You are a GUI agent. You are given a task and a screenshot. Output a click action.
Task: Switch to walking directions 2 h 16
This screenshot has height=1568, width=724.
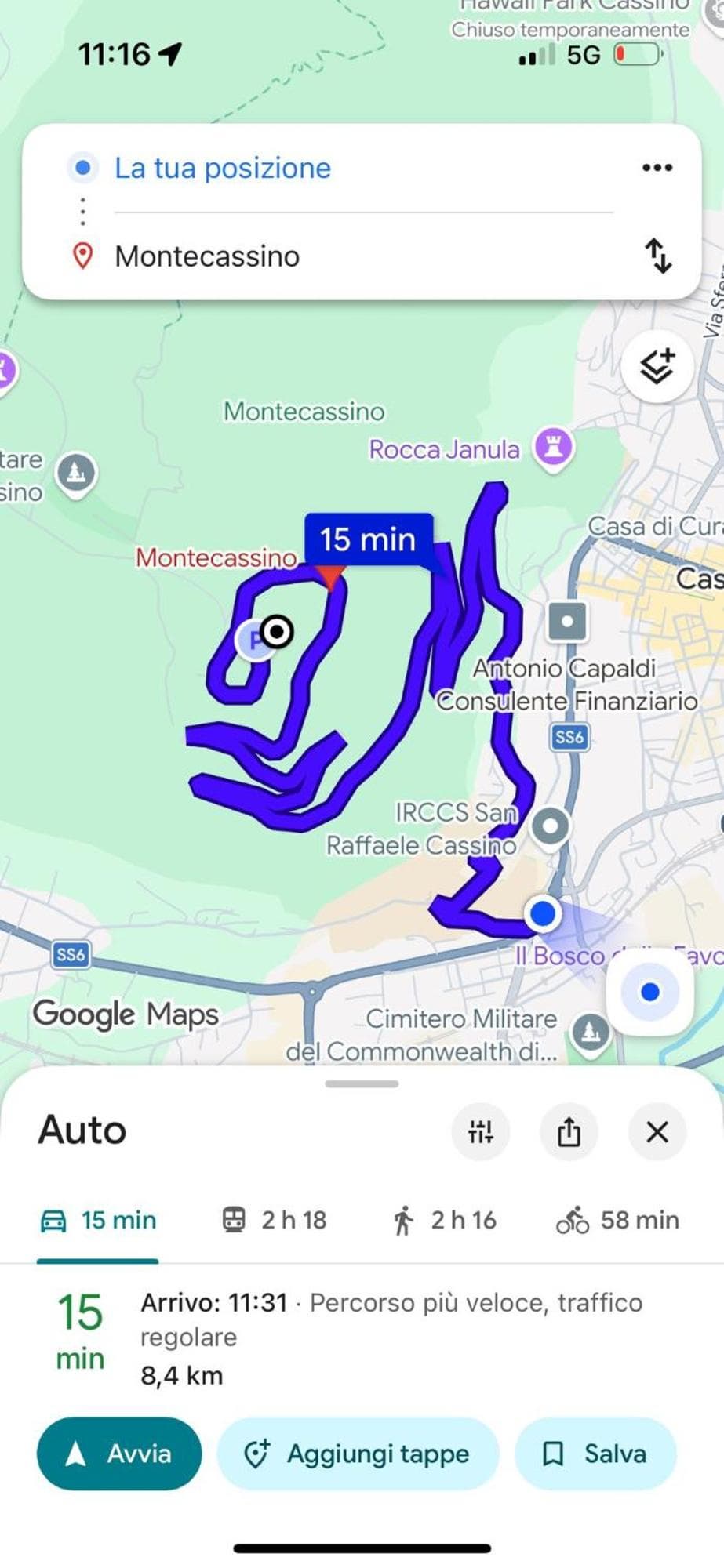tap(444, 1220)
